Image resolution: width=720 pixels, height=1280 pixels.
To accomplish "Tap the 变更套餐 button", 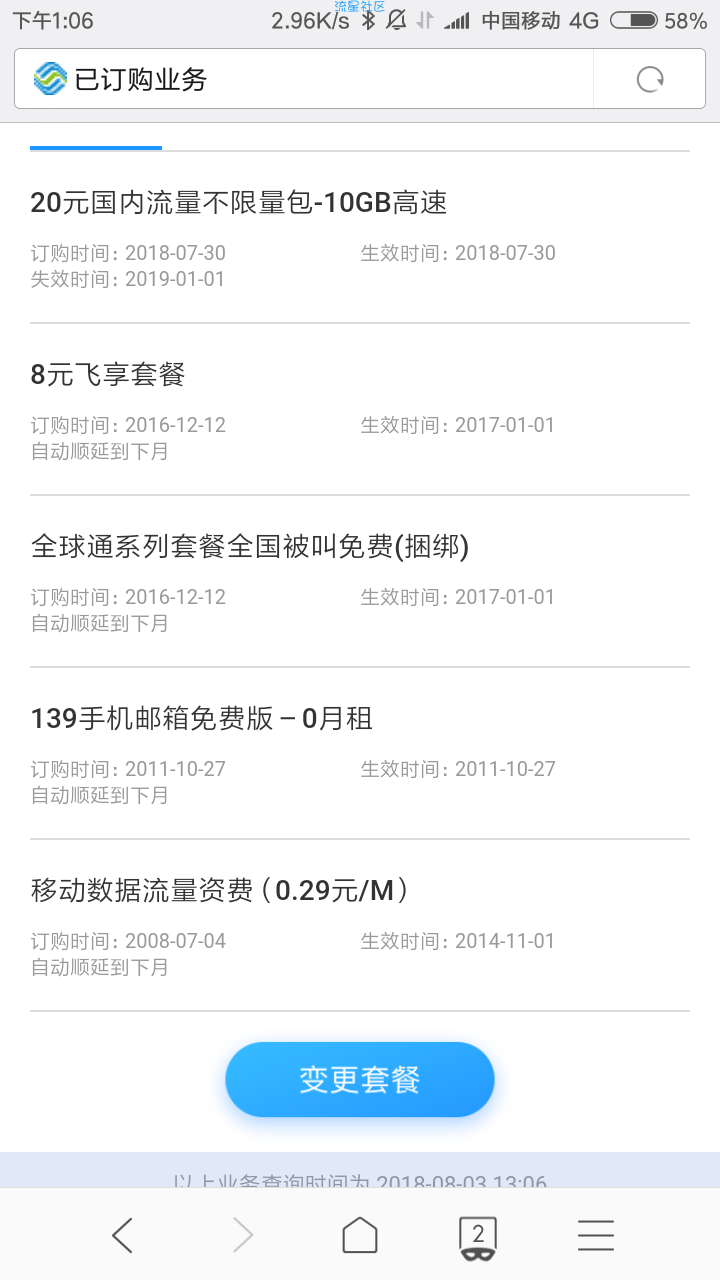I will pos(360,1080).
